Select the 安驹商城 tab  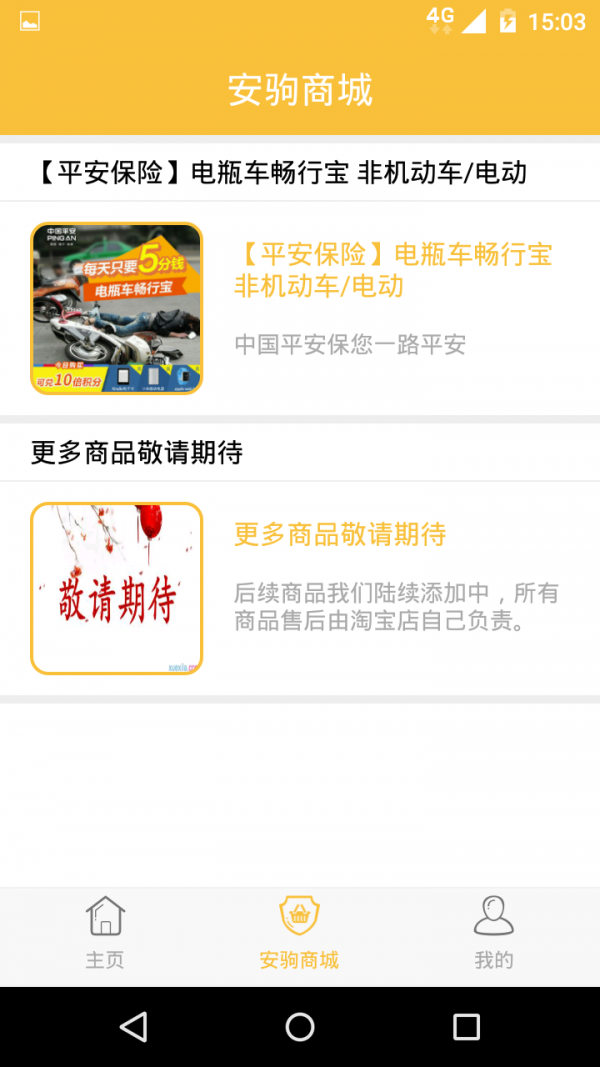click(x=299, y=934)
